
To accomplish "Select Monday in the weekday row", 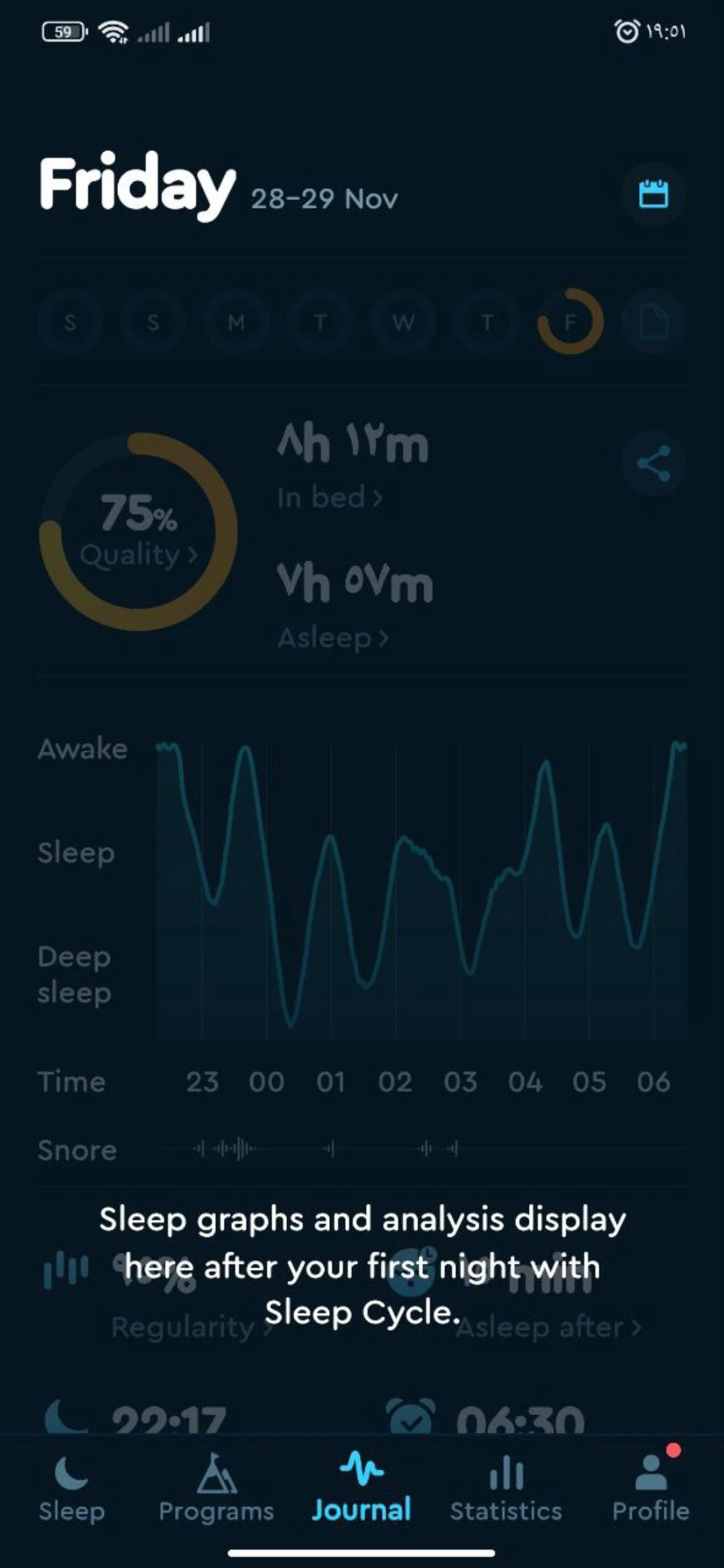I will 237,322.
